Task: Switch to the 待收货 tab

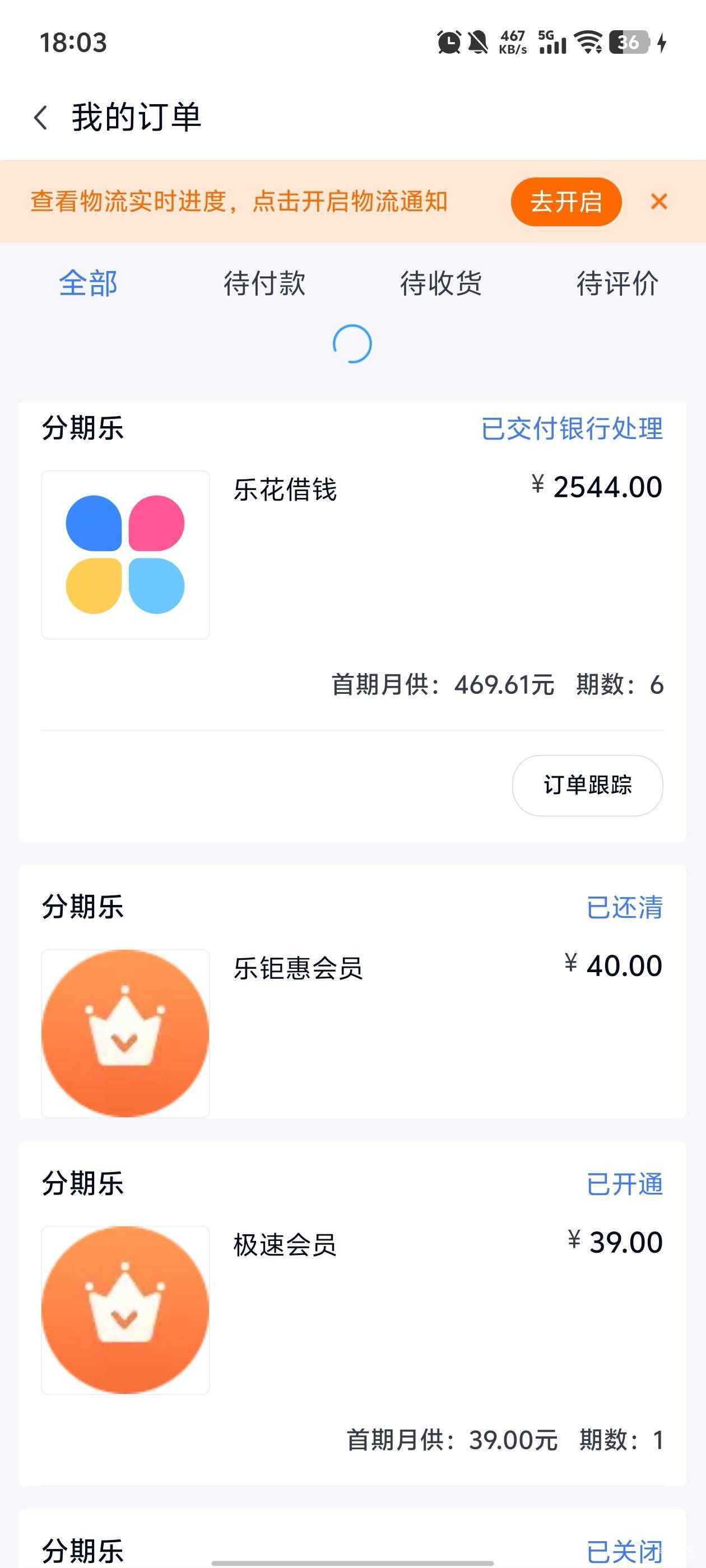Action: click(x=441, y=283)
